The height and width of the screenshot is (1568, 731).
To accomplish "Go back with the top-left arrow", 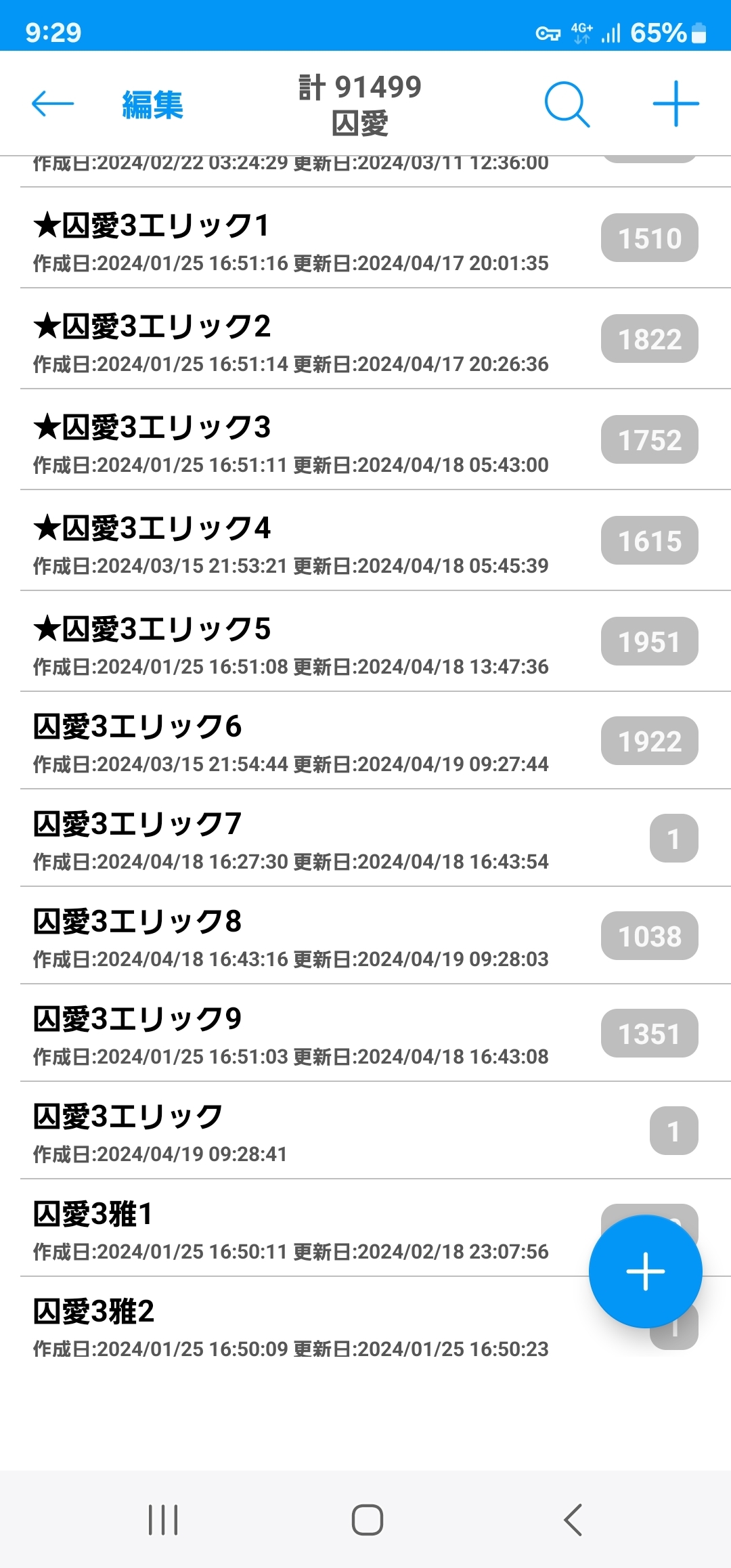I will pos(53,104).
